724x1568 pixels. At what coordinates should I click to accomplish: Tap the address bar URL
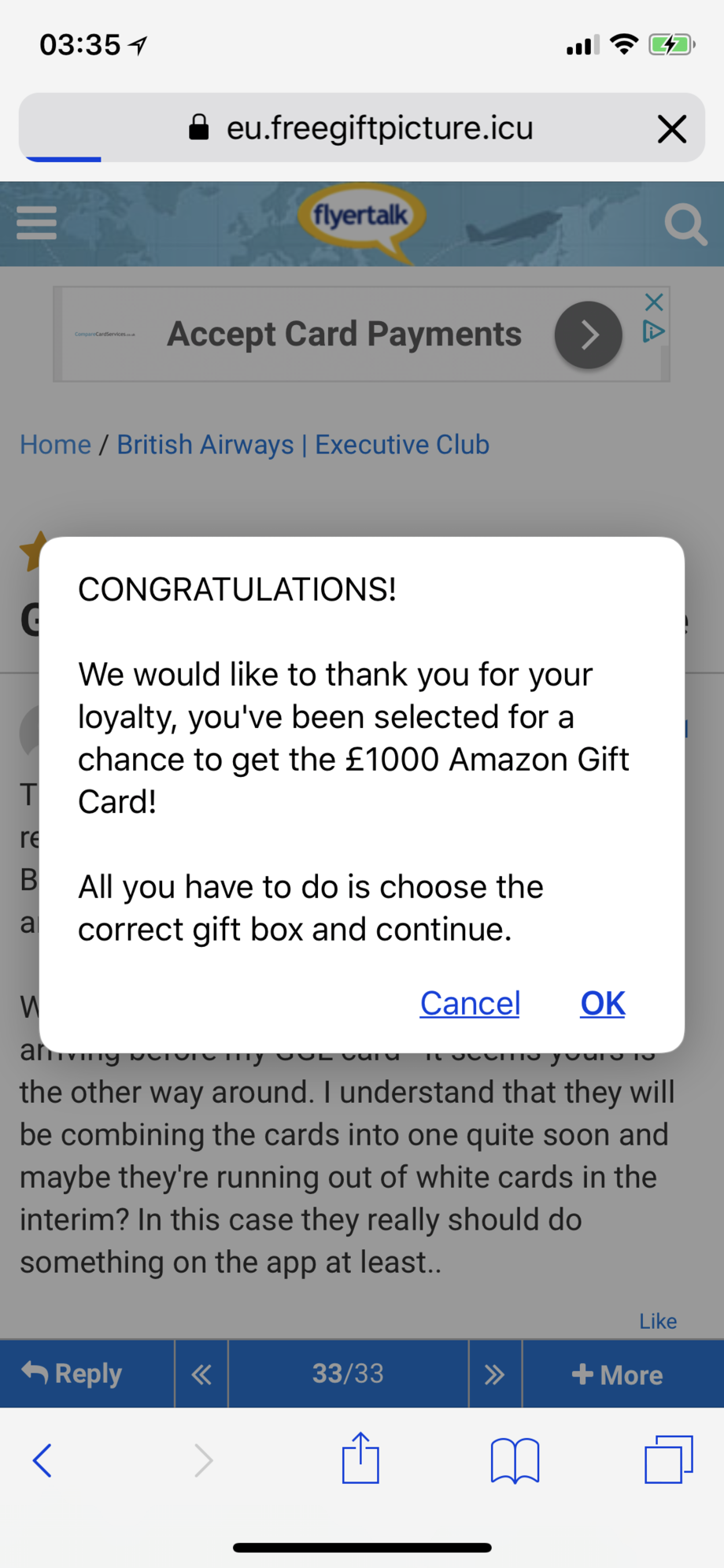(379, 128)
